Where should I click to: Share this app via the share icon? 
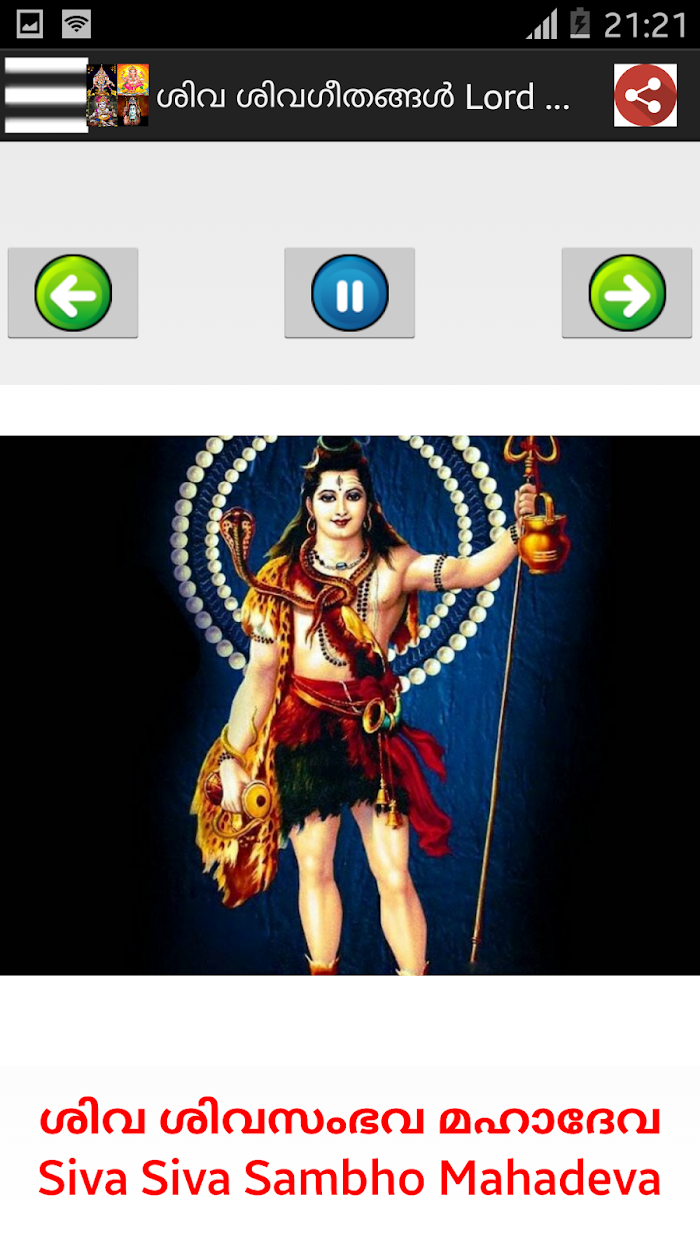pyautogui.click(x=645, y=95)
